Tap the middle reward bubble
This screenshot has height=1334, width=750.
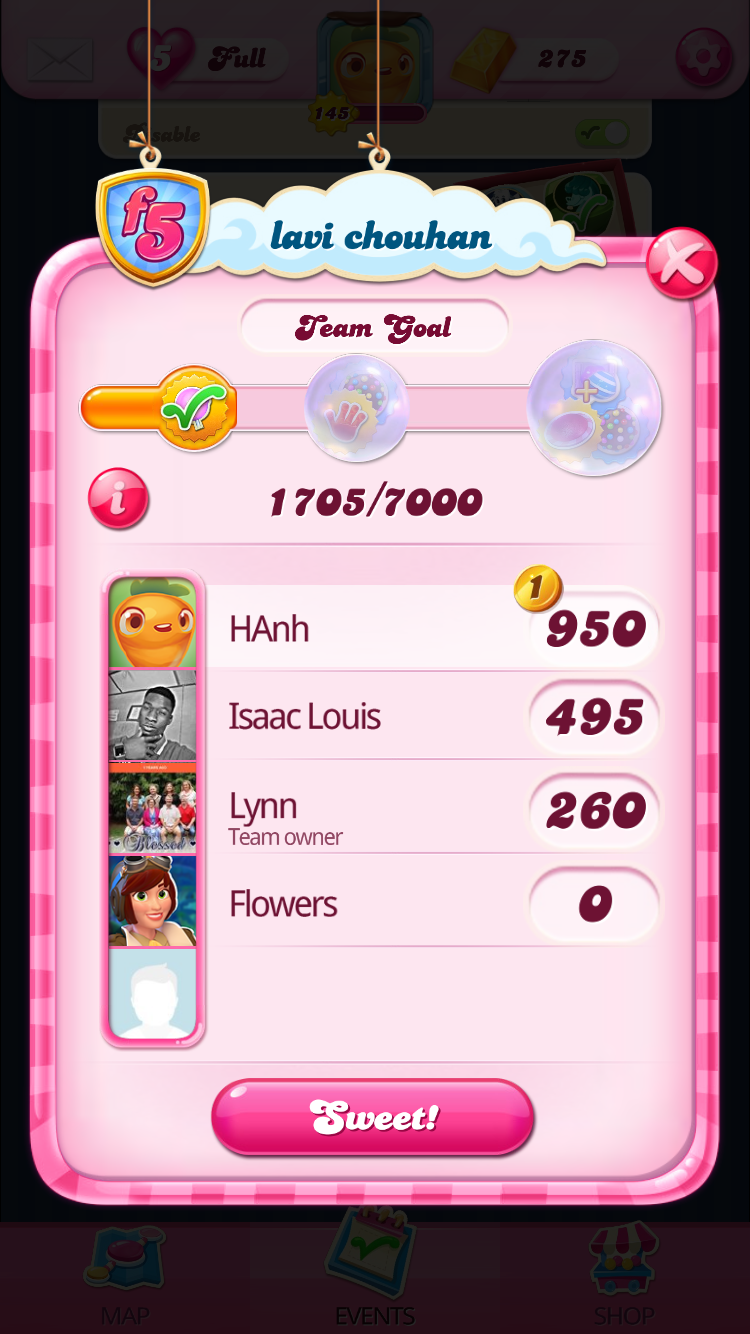356,409
